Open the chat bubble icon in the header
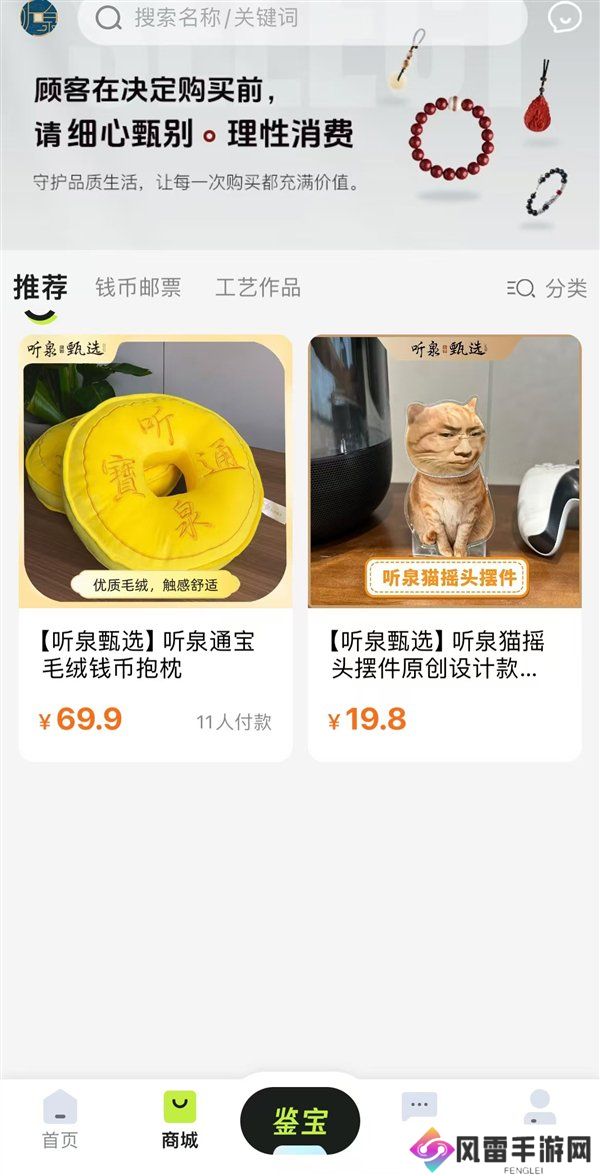Viewport: 600px width, 1176px height. click(x=566, y=17)
